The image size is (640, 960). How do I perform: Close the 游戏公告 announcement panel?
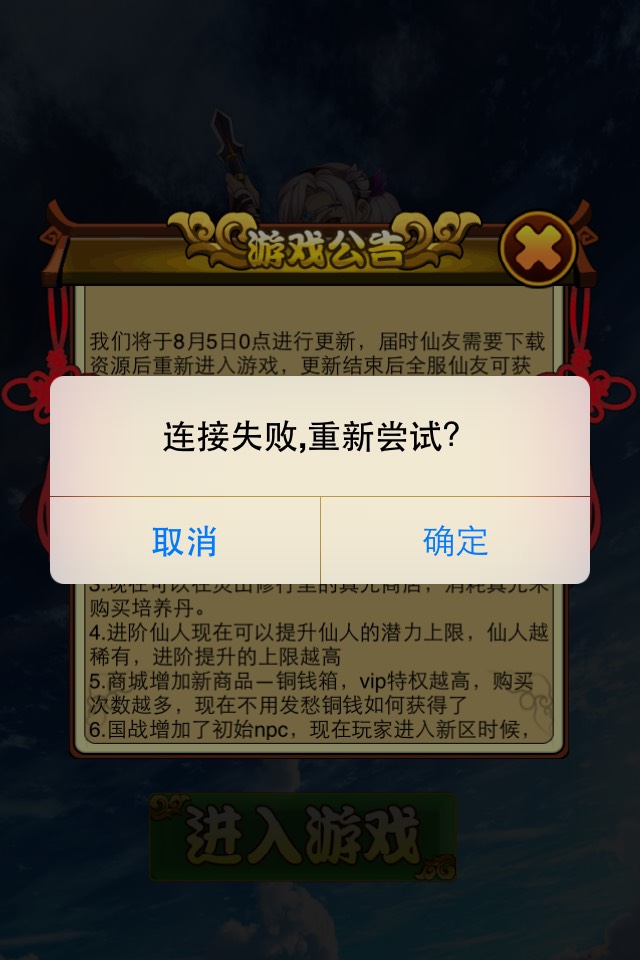tap(537, 249)
